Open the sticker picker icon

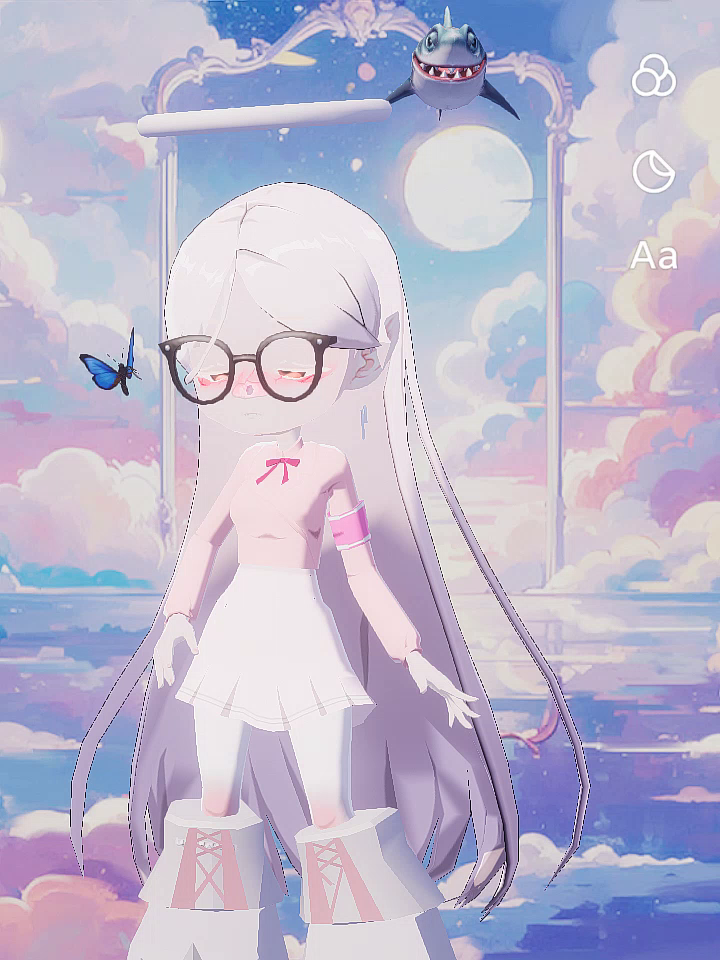click(653, 171)
